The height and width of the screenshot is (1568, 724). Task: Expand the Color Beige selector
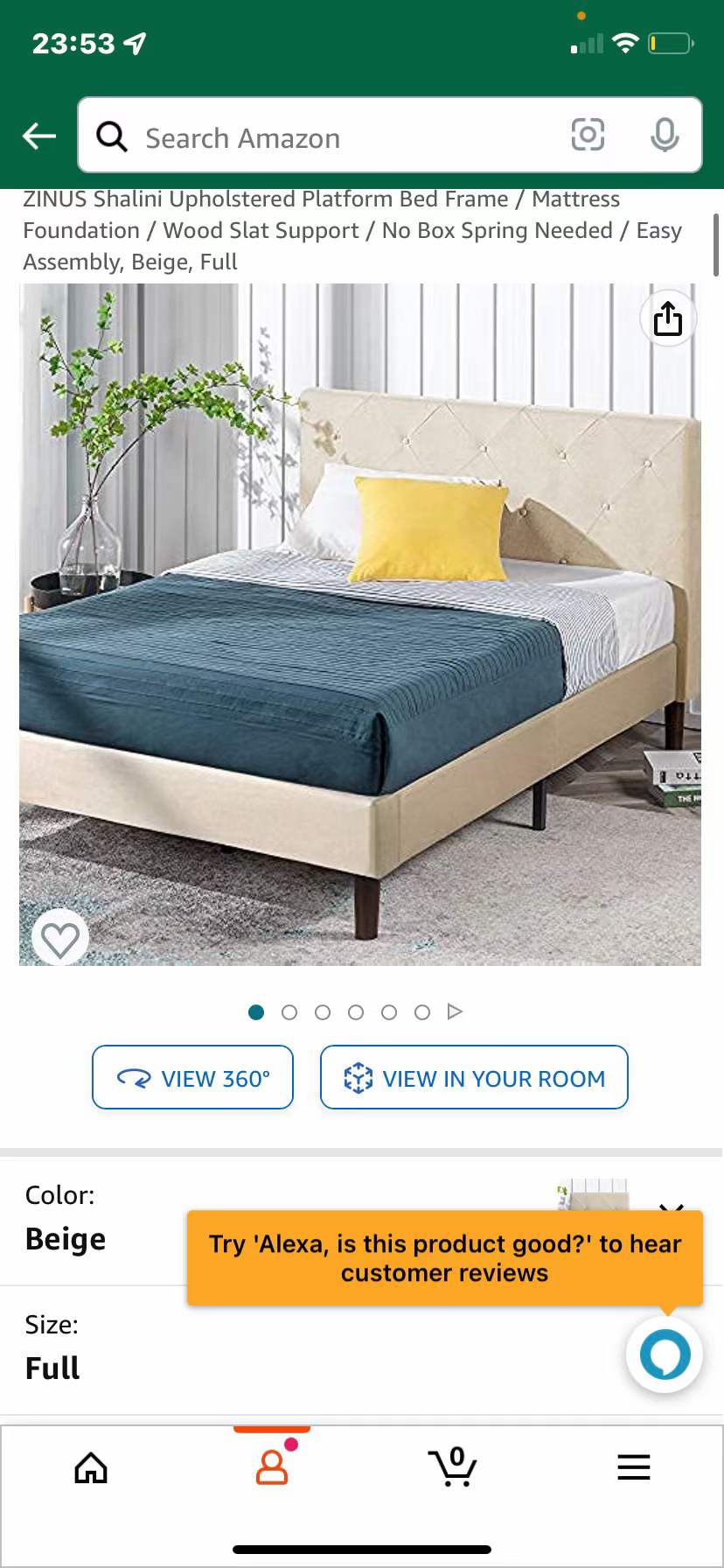tap(96, 1221)
